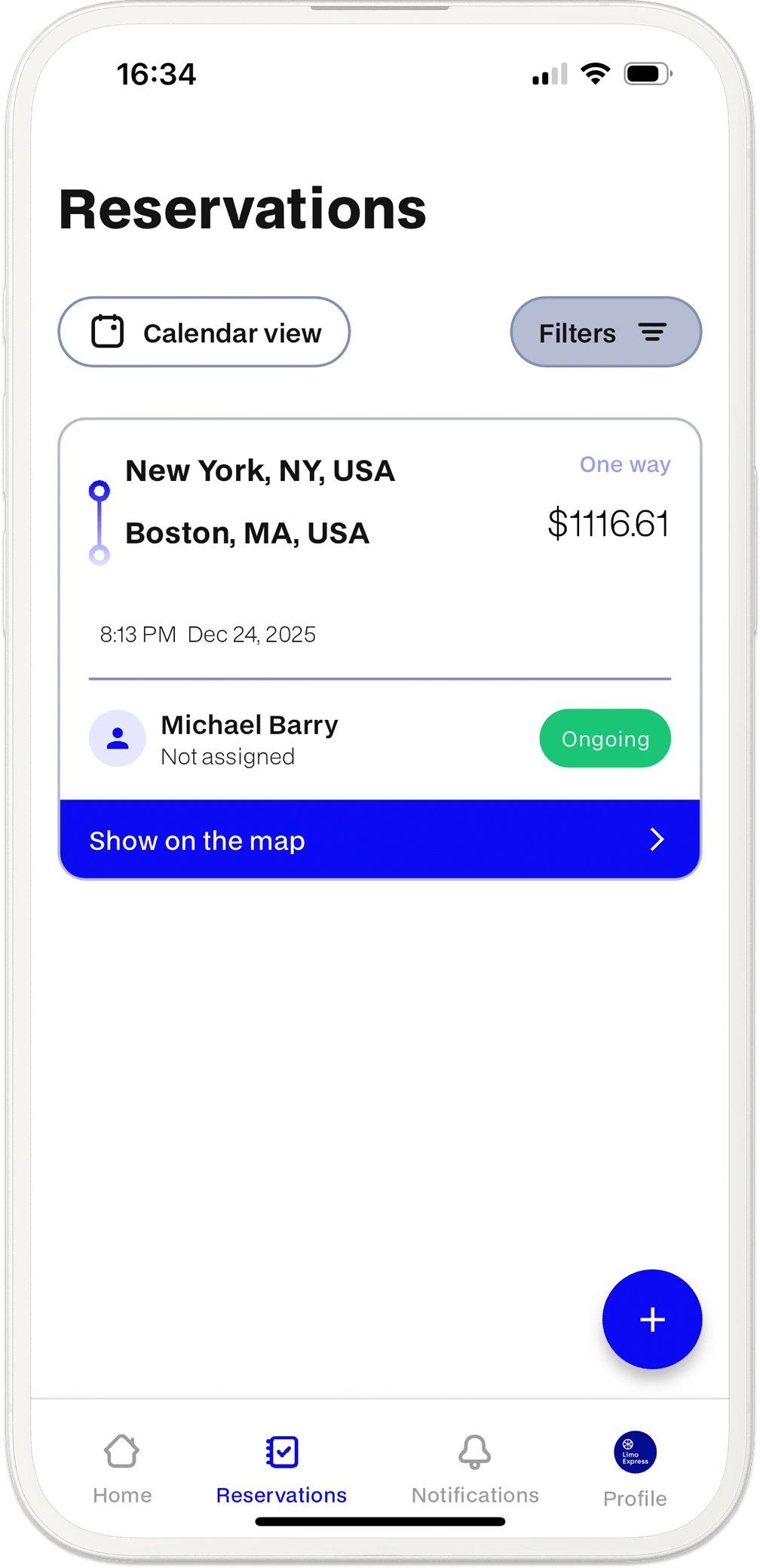The height and width of the screenshot is (1568, 760).
Task: Open the Filters options
Action: point(605,332)
